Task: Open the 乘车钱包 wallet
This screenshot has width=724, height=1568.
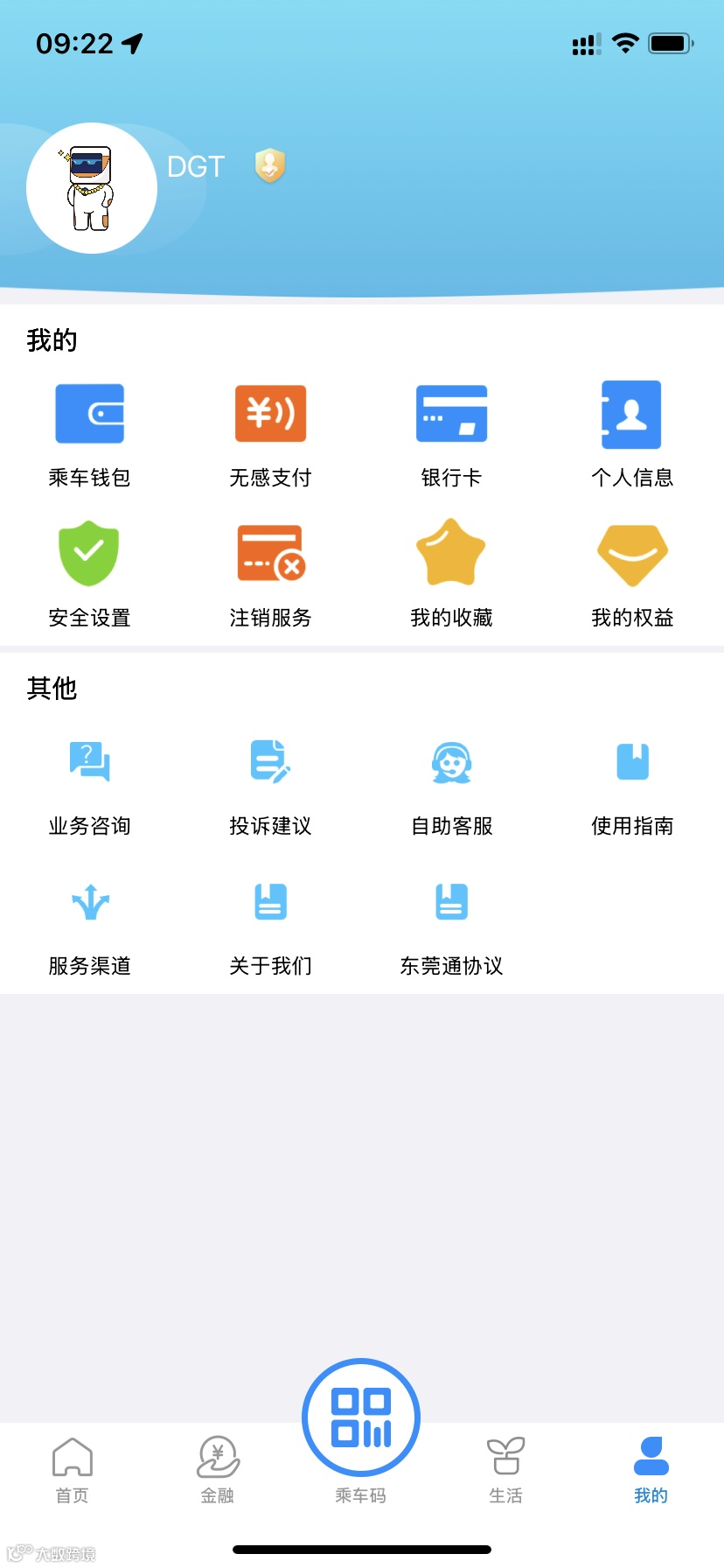Action: (x=89, y=435)
